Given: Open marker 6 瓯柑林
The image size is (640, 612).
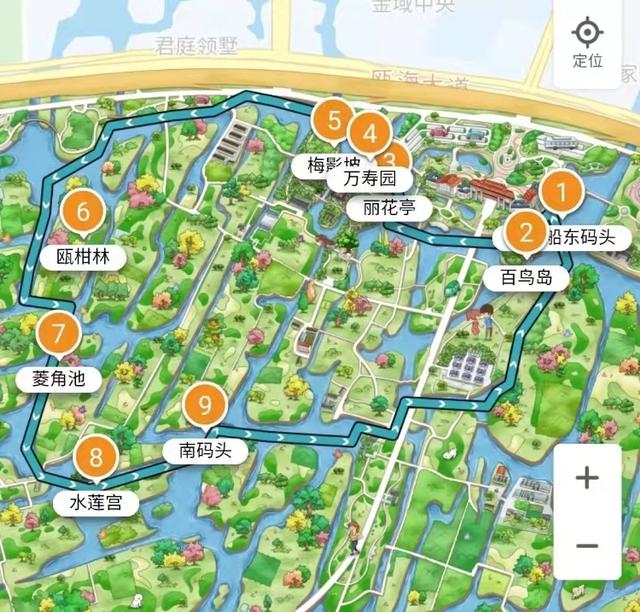Looking at the screenshot, I should [83, 213].
